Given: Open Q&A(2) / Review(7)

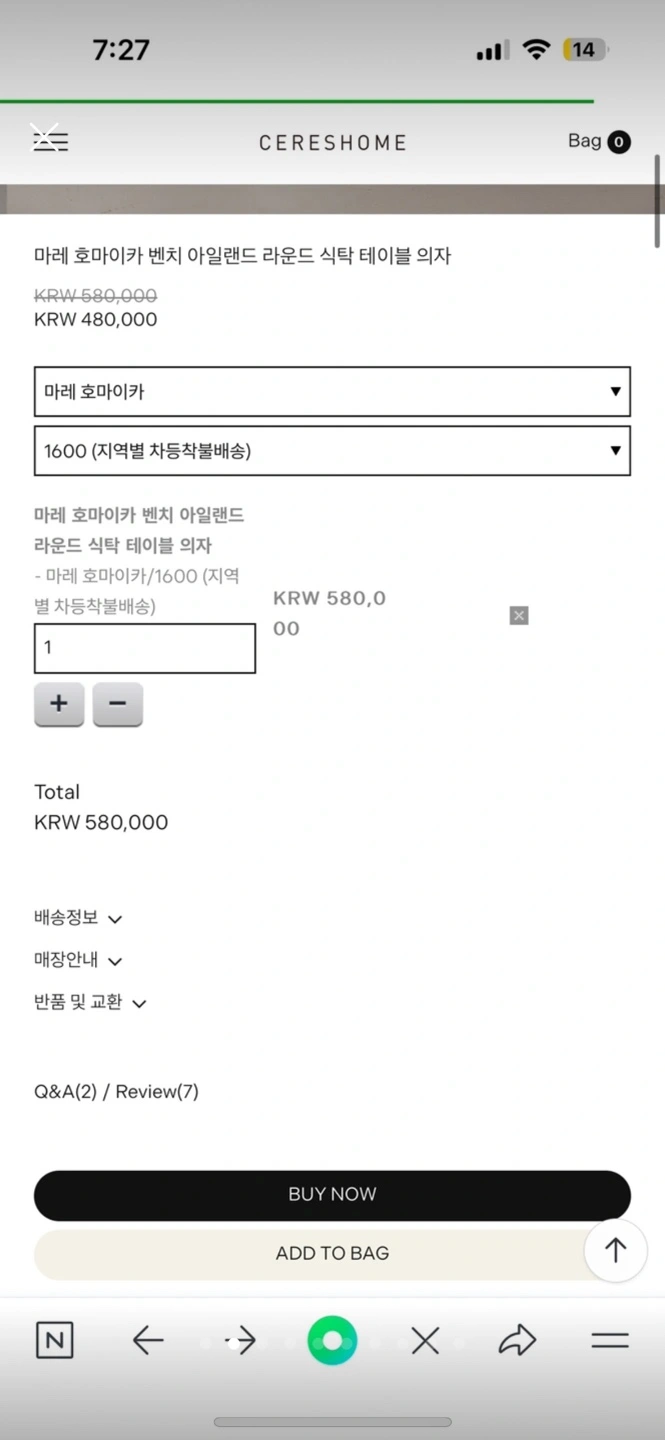Looking at the screenshot, I should pyautogui.click(x=116, y=1092).
